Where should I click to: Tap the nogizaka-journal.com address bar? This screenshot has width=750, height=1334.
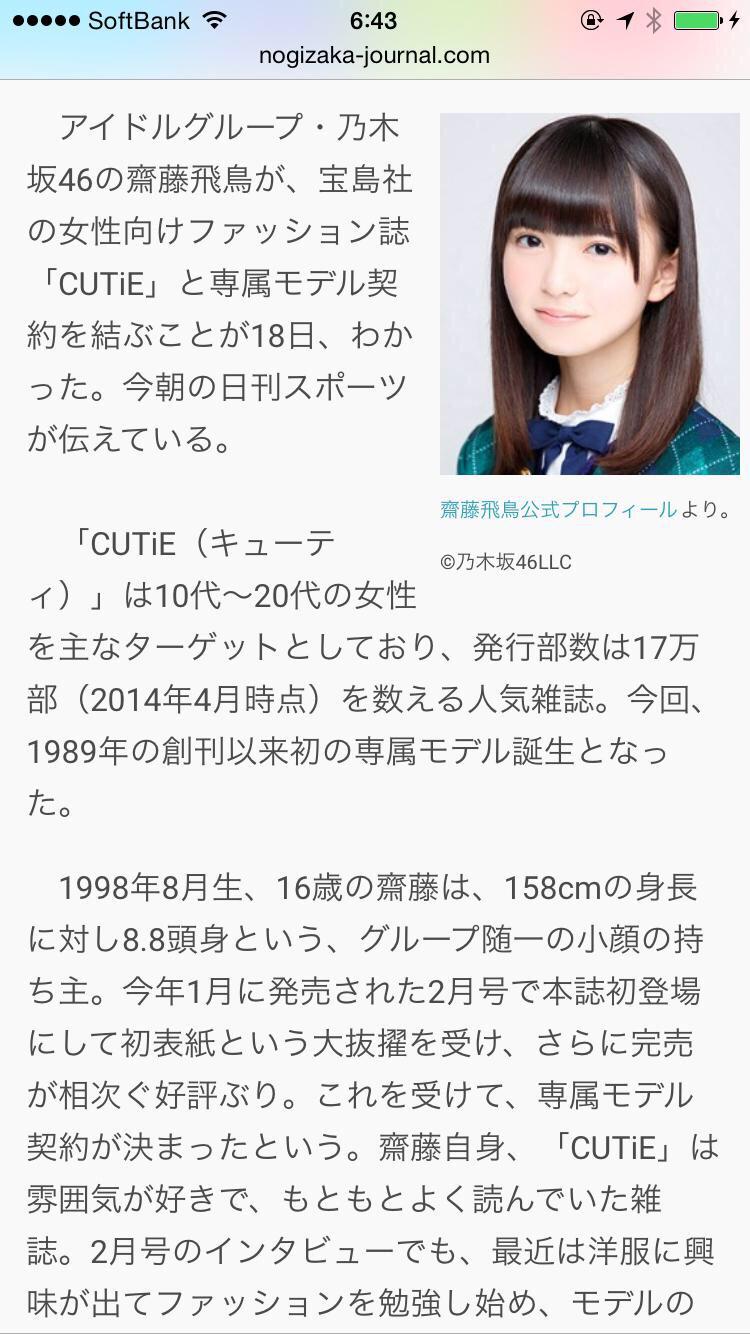(x=374, y=55)
